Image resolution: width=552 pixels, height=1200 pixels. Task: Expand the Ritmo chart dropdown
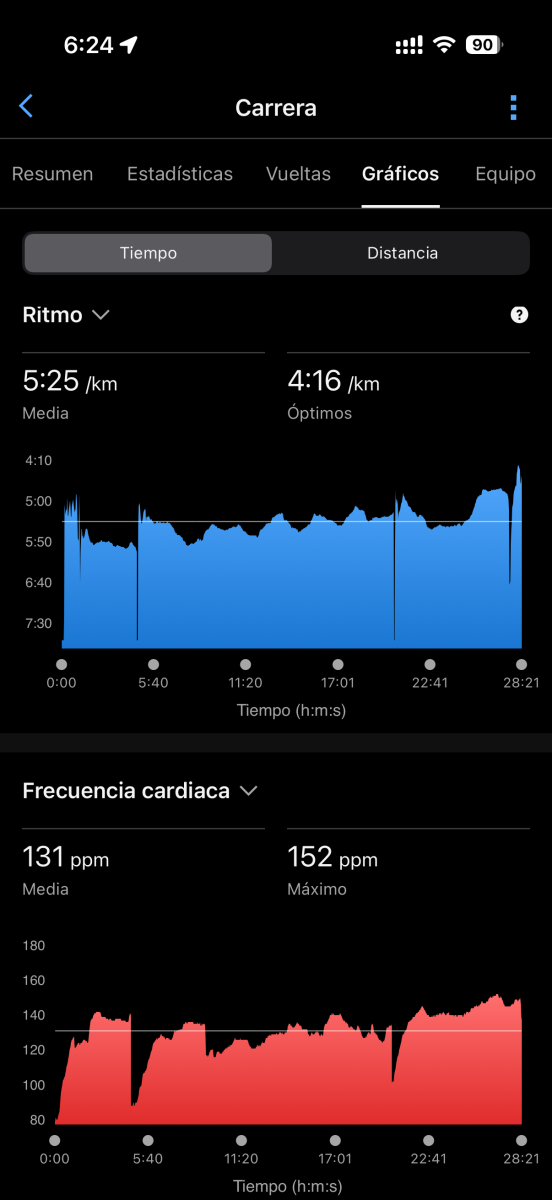66,315
